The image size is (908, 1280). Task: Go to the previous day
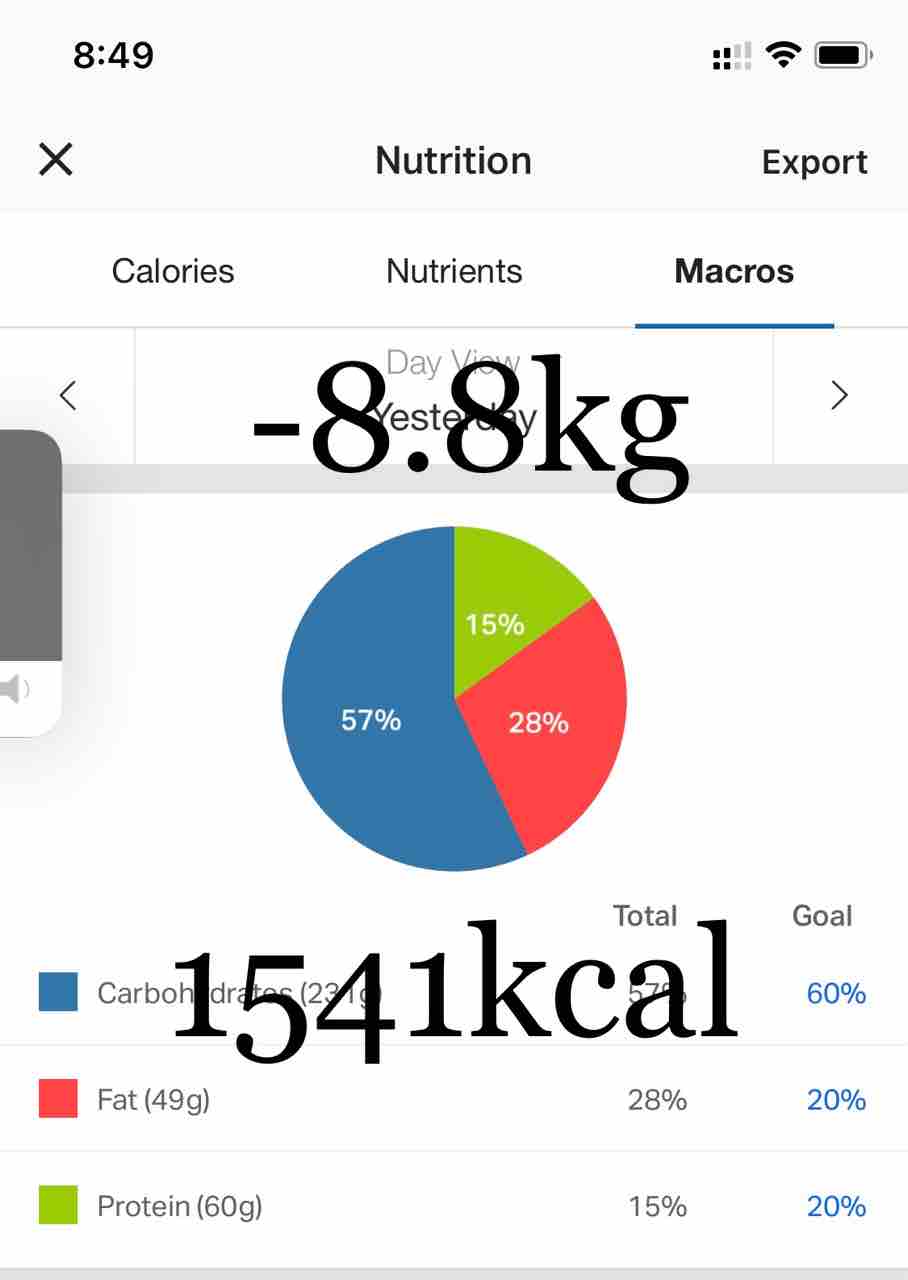coord(68,396)
